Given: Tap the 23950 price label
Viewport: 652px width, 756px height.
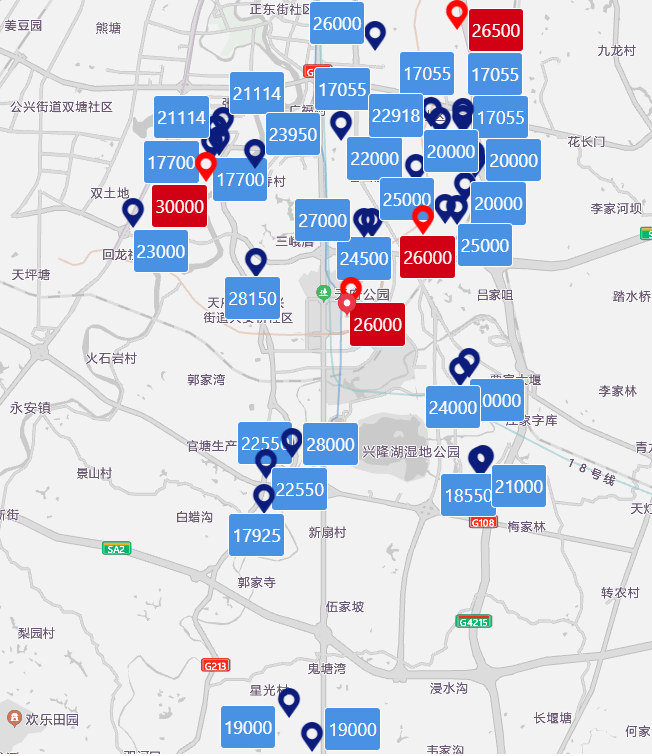Looking at the screenshot, I should [293, 134].
